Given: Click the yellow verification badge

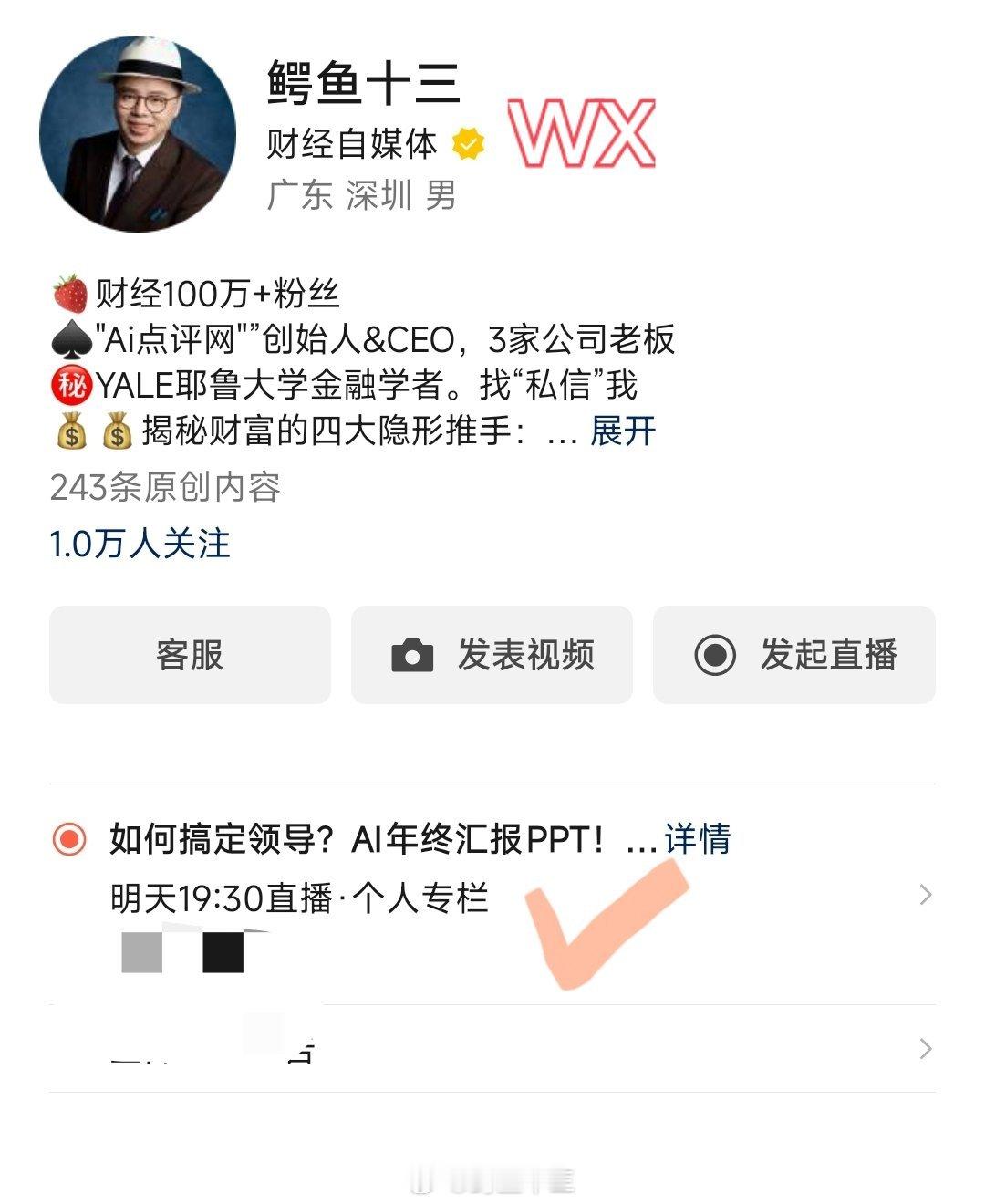Looking at the screenshot, I should 468,140.
